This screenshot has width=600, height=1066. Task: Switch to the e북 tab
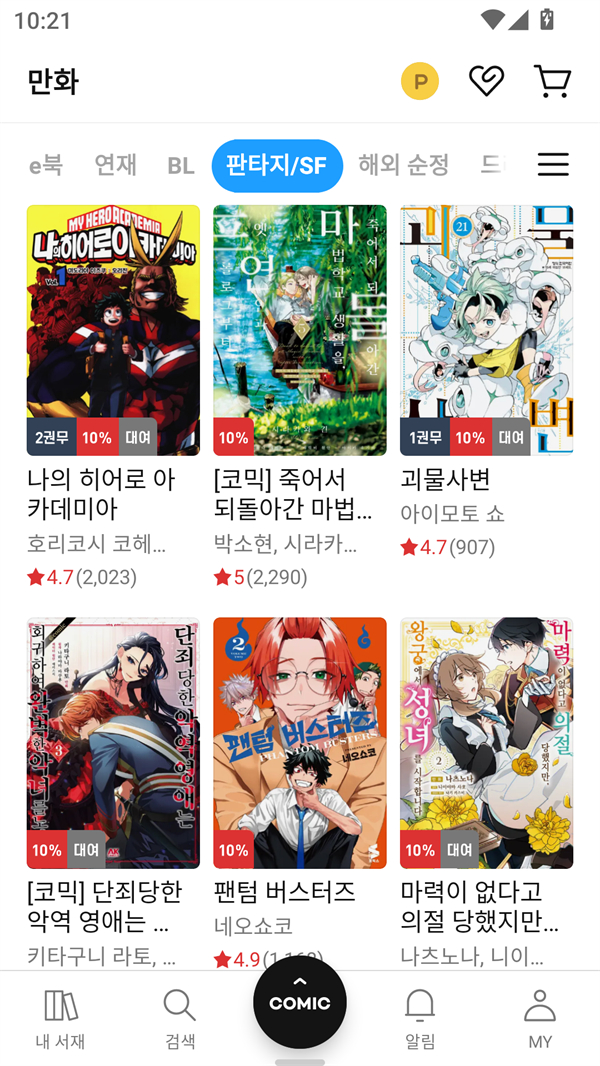(46, 165)
